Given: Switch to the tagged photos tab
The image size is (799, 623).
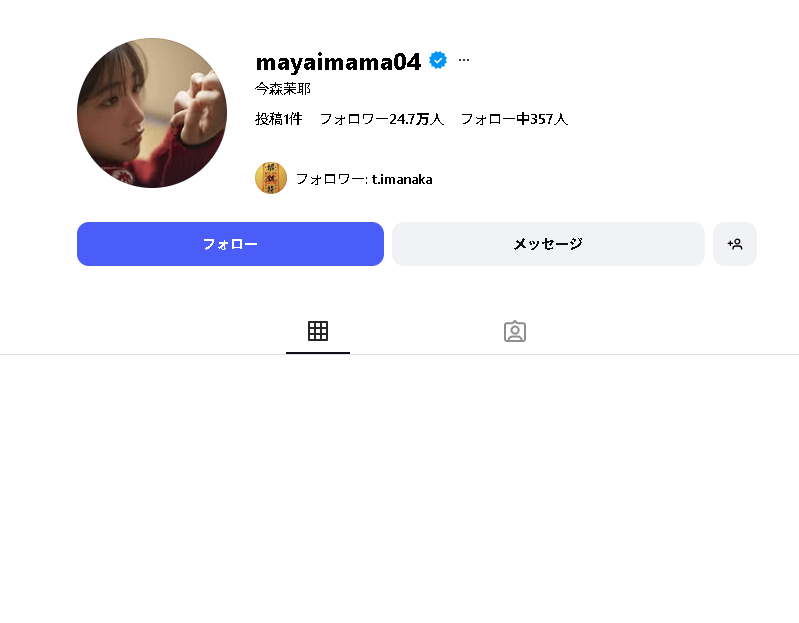Looking at the screenshot, I should [x=515, y=331].
